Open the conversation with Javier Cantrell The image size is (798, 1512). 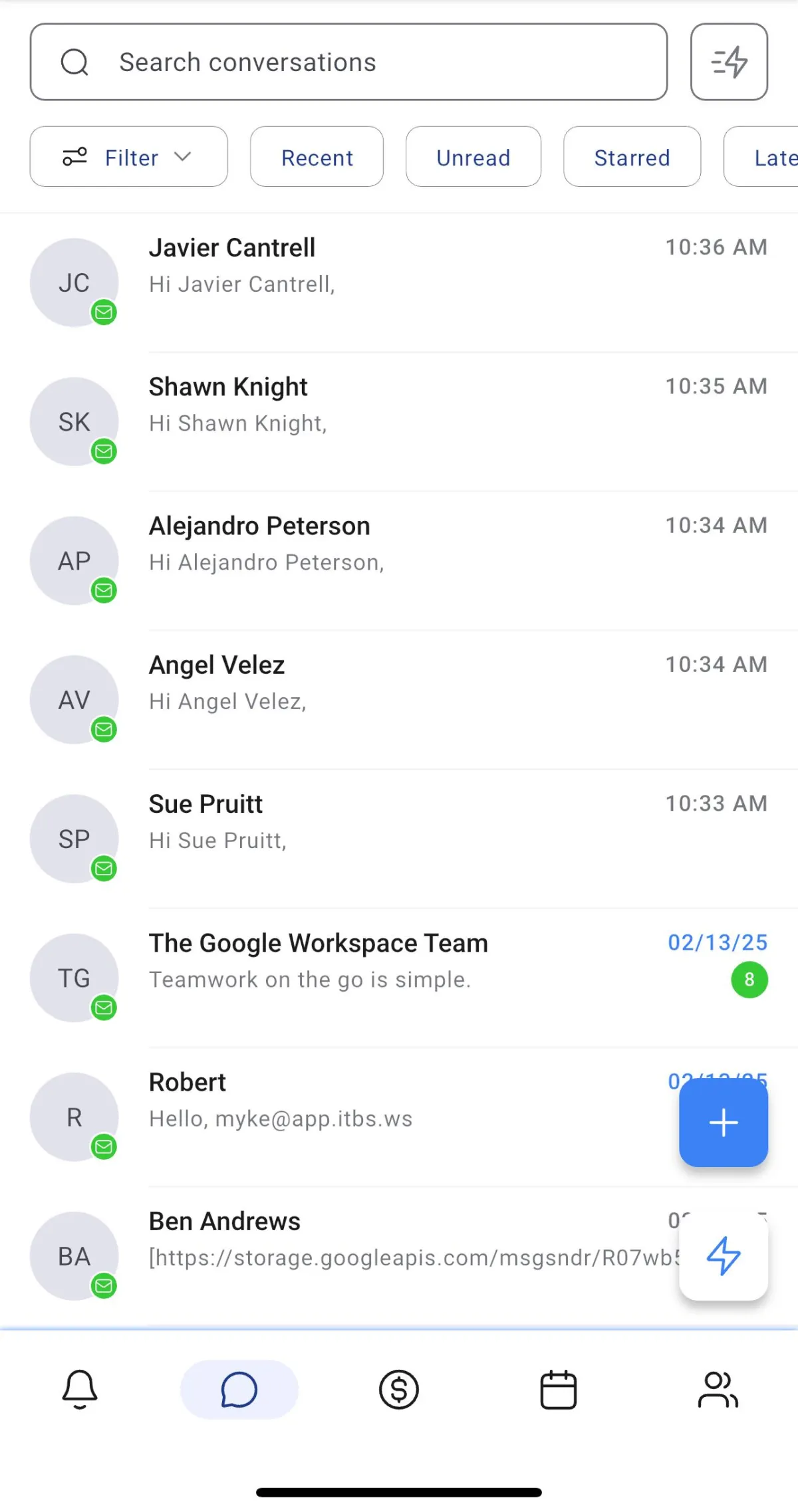[x=399, y=282]
